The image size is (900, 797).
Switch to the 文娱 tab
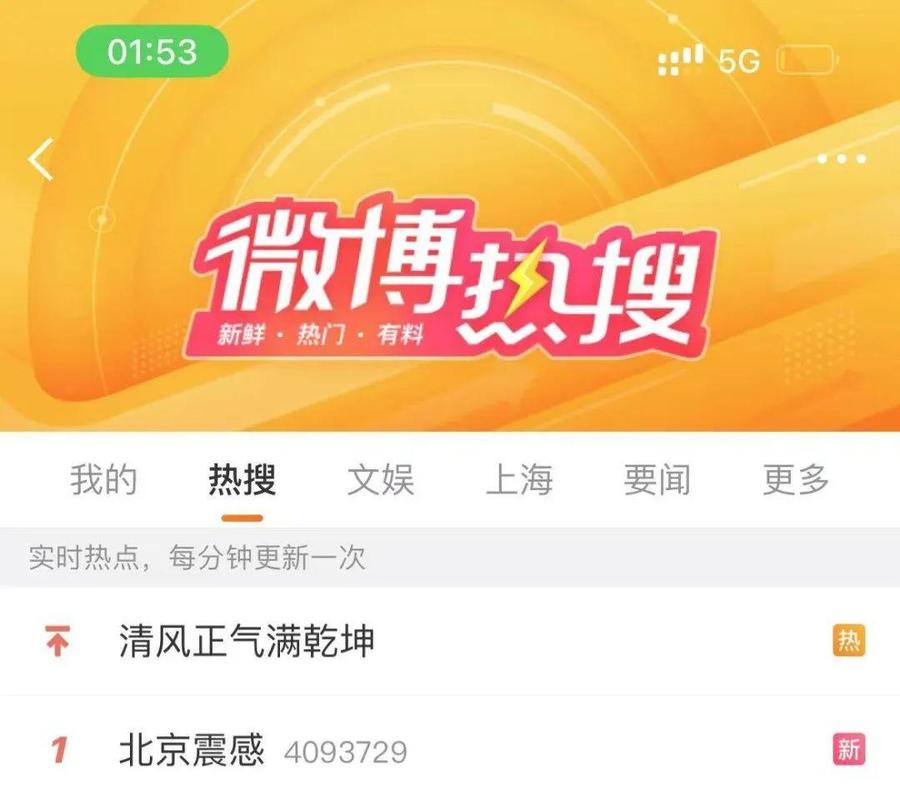tap(380, 481)
